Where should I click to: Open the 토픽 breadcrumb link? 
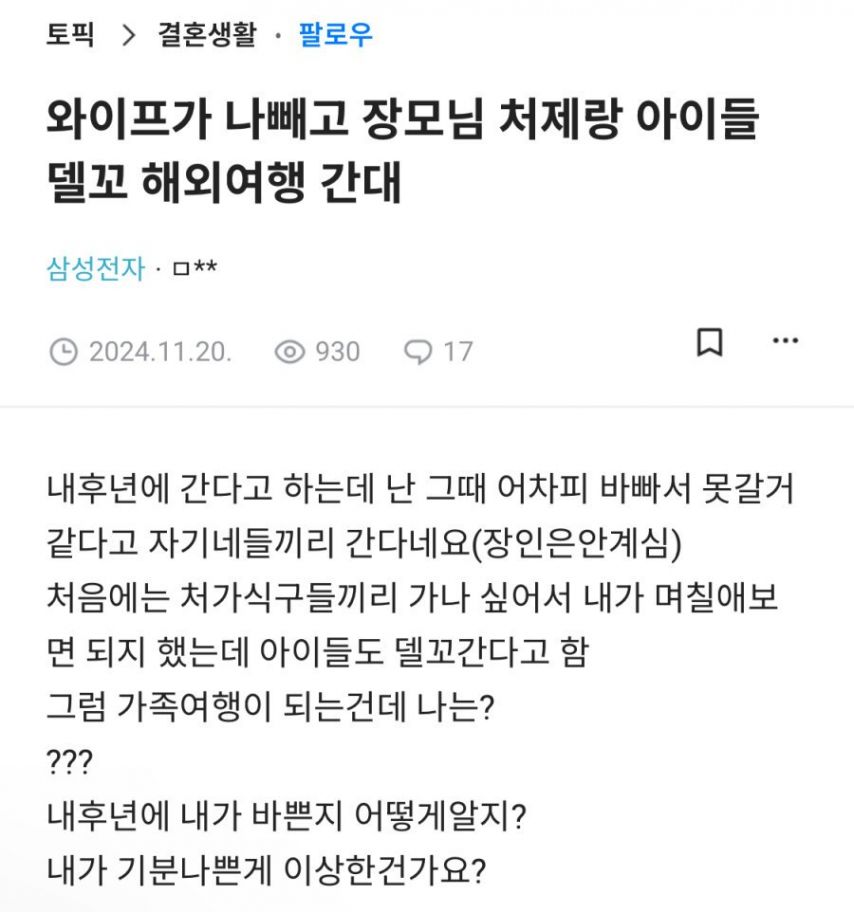(x=70, y=35)
